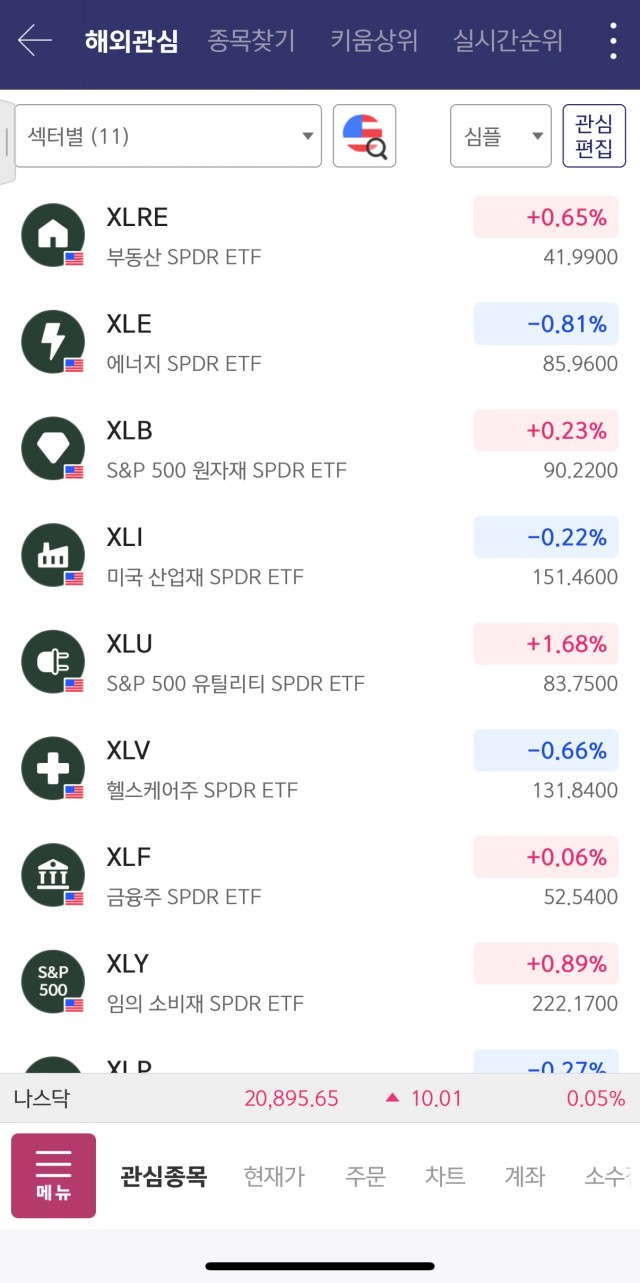Tap the 나스닥 index ticker bar
Viewport: 640px width, 1283px height.
click(320, 1098)
